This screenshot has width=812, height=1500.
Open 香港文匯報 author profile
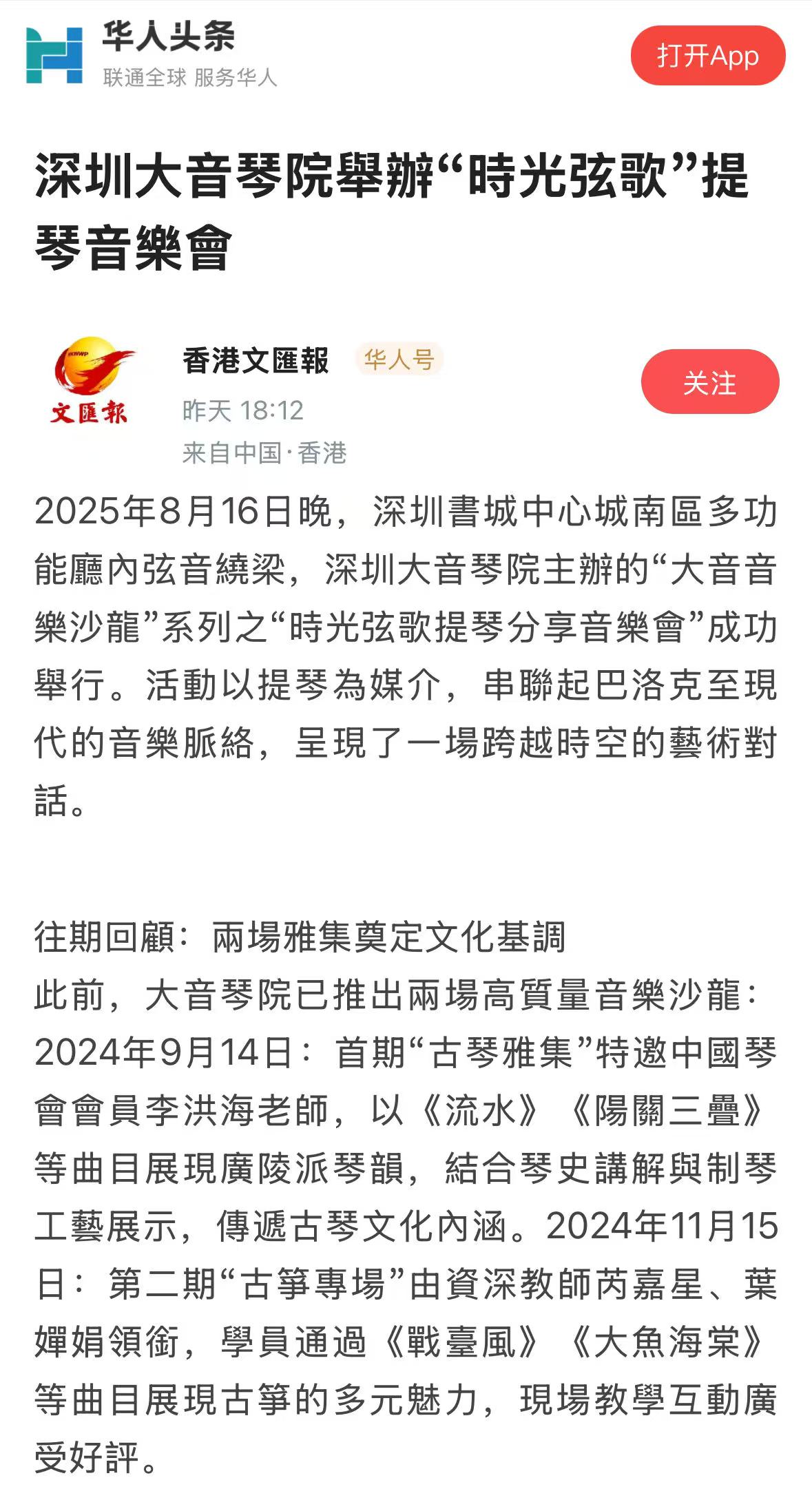coord(256,361)
